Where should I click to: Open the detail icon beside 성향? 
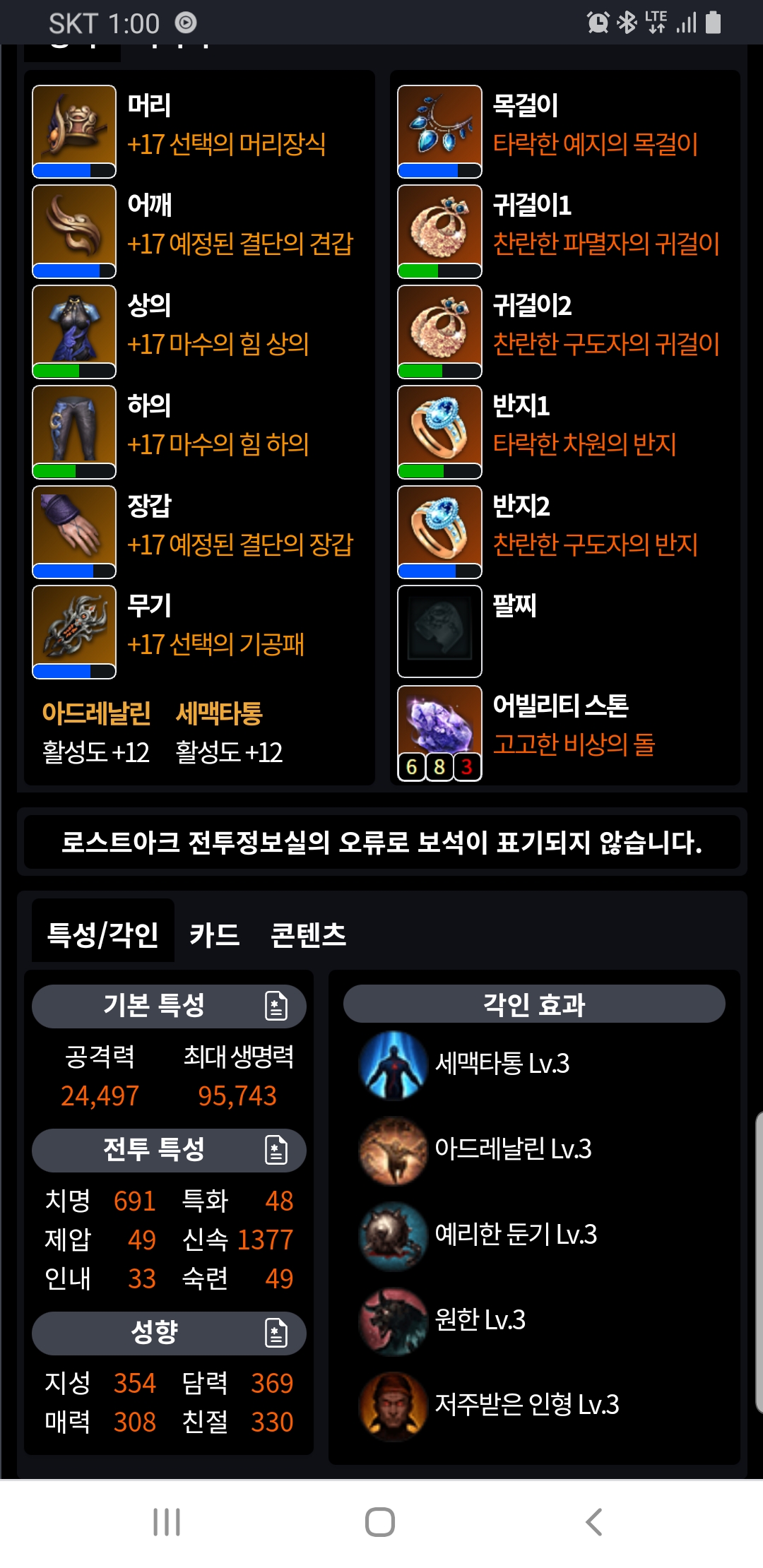point(276,1332)
